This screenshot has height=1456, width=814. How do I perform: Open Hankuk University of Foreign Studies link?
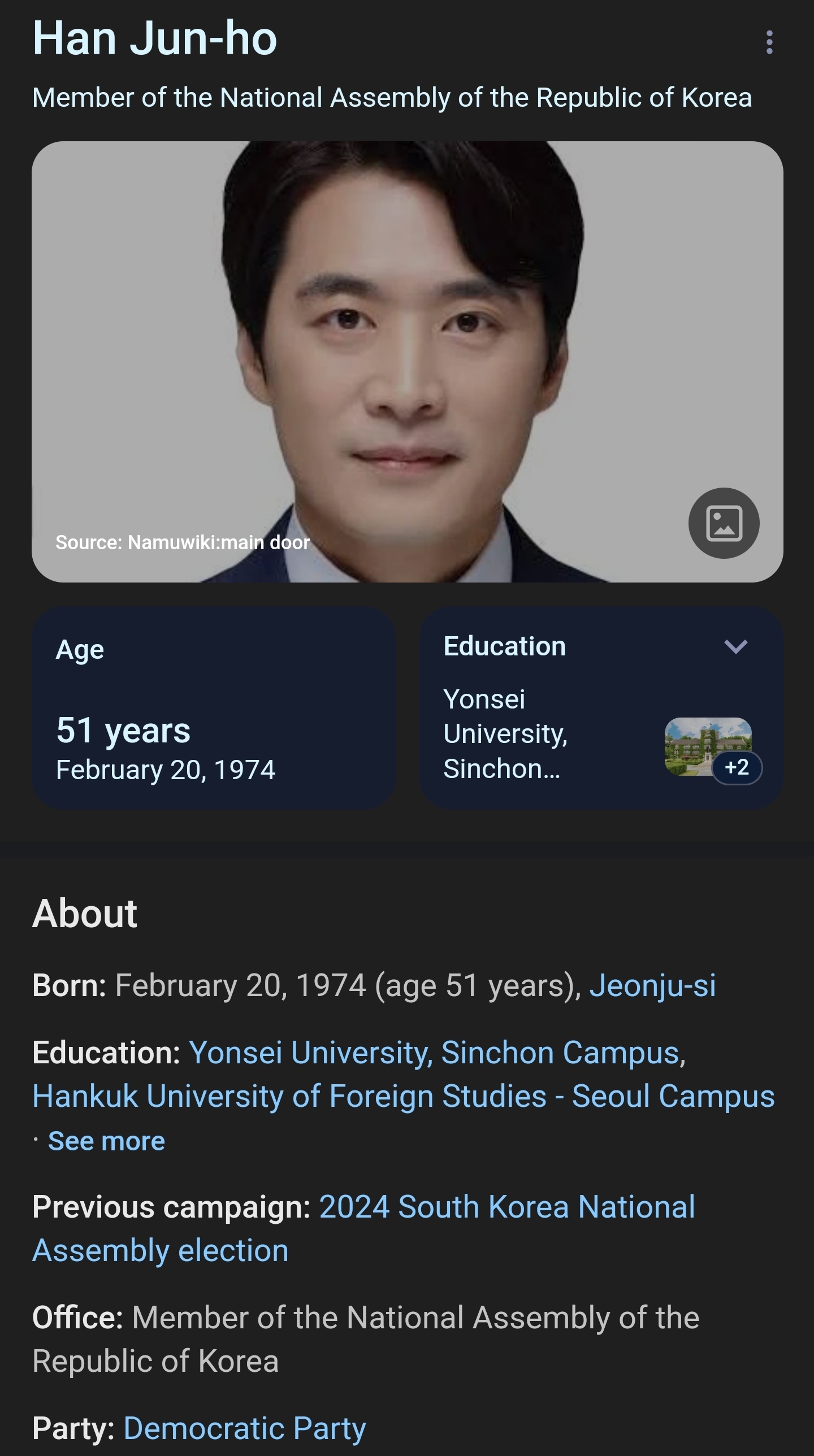tap(403, 1096)
